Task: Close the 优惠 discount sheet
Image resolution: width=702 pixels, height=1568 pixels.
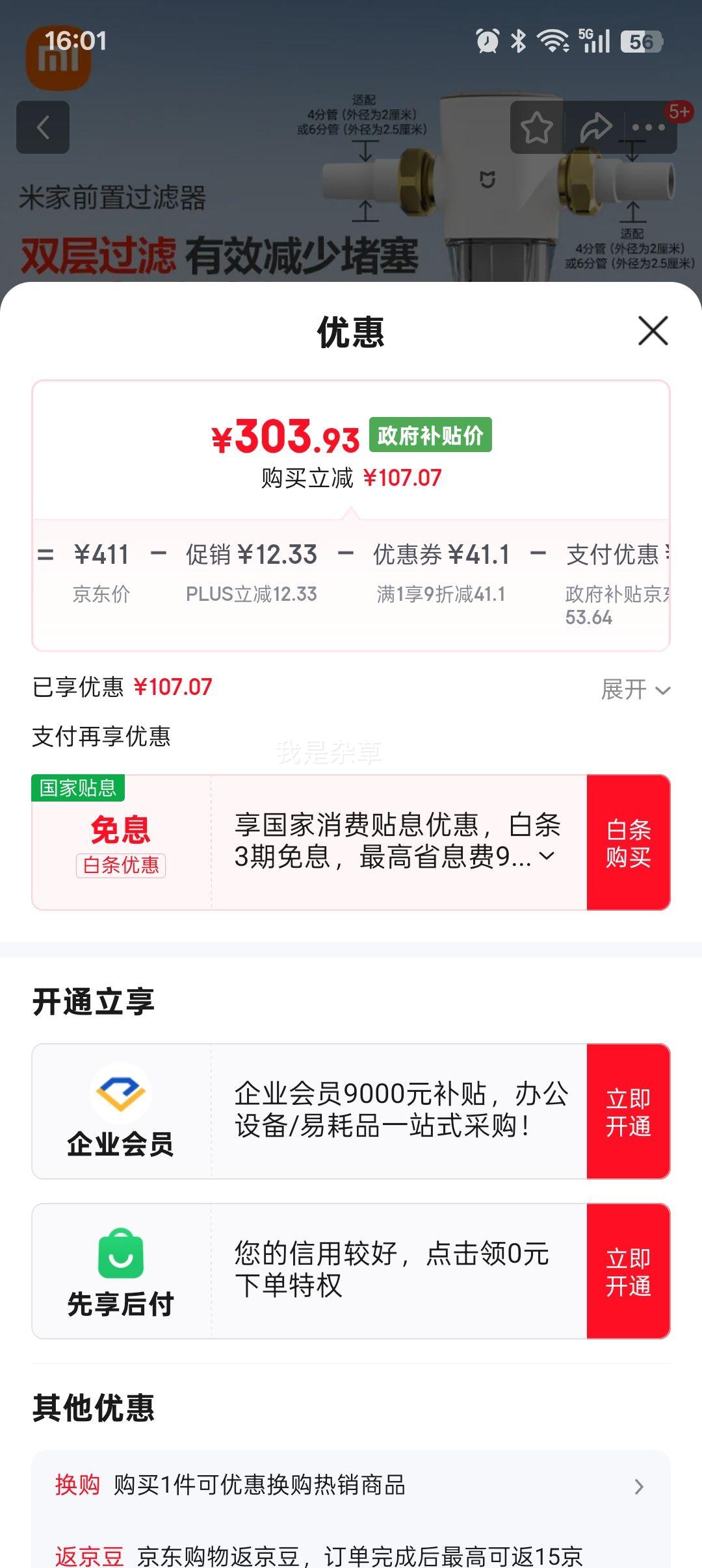Action: click(x=653, y=331)
